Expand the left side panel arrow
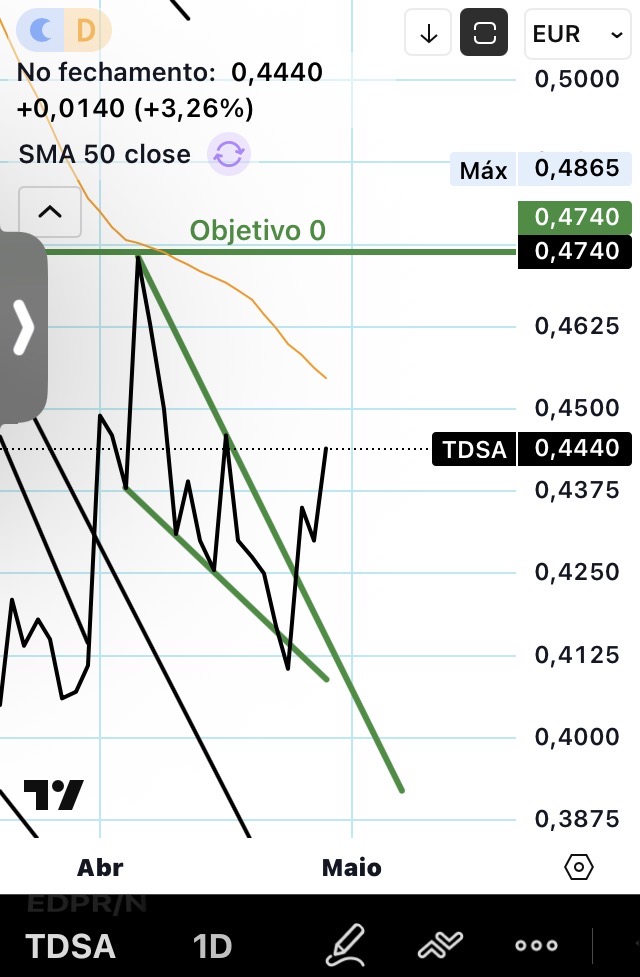 tap(23, 328)
